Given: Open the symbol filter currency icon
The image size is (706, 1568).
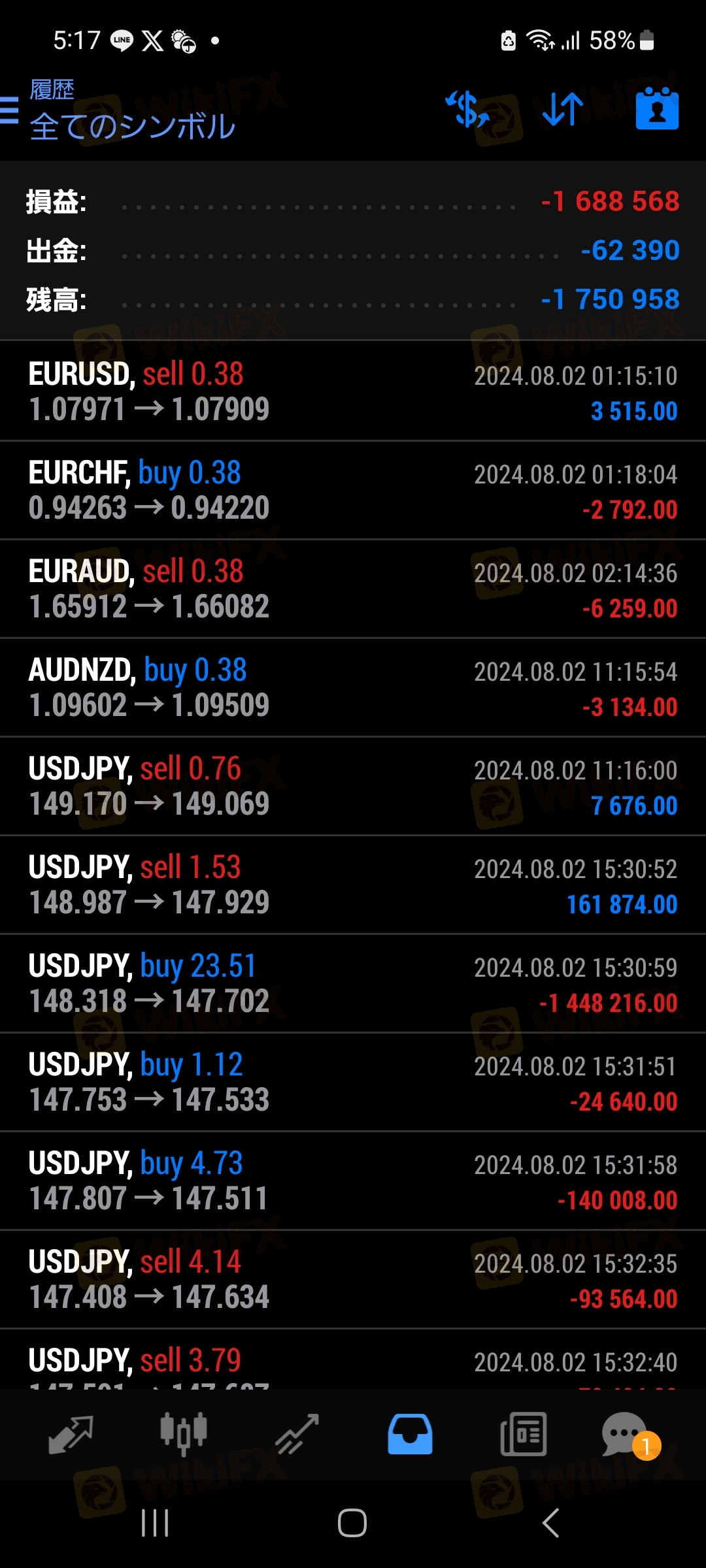Looking at the screenshot, I should pos(467,109).
